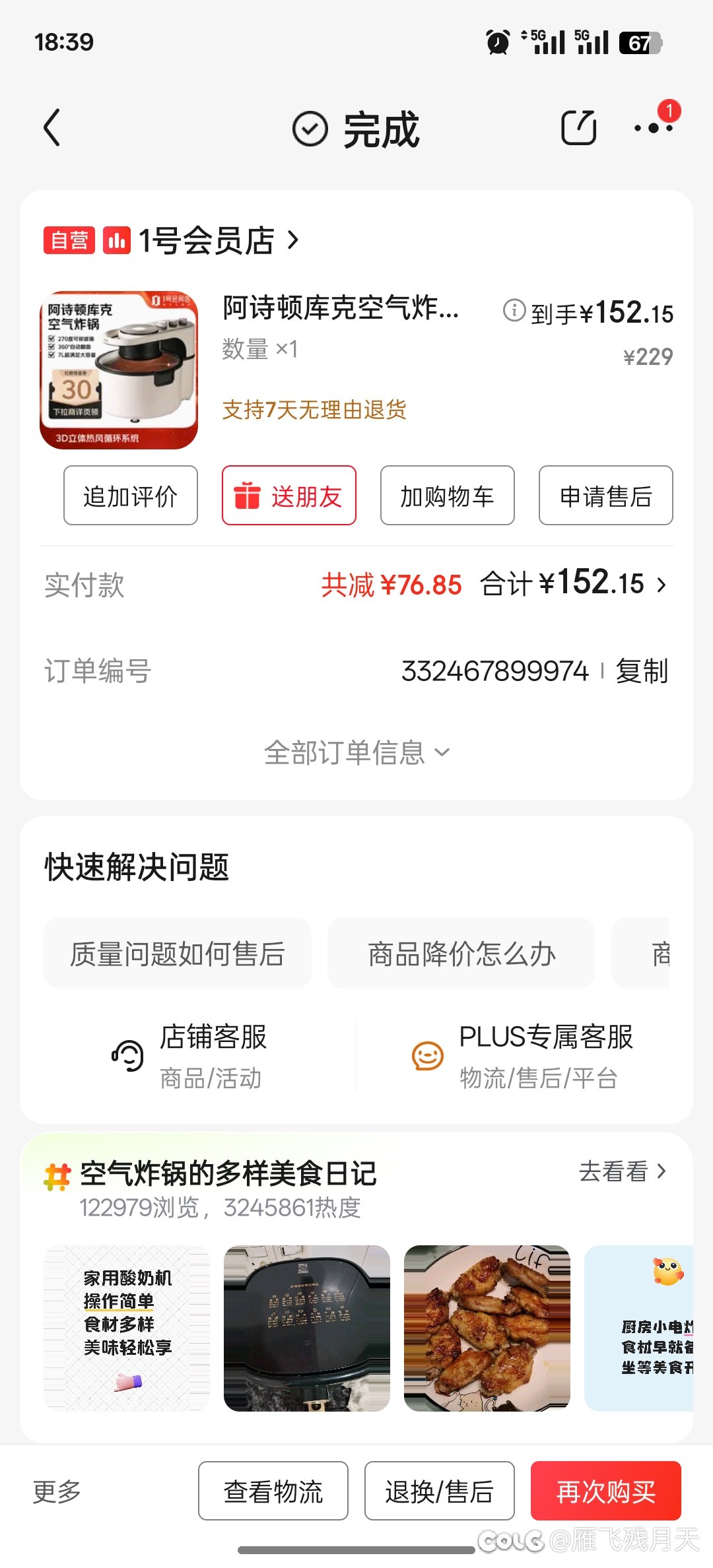Contact 店铺客服 for product inquiries
Viewport: 713px width, 1568px height.
(191, 1055)
